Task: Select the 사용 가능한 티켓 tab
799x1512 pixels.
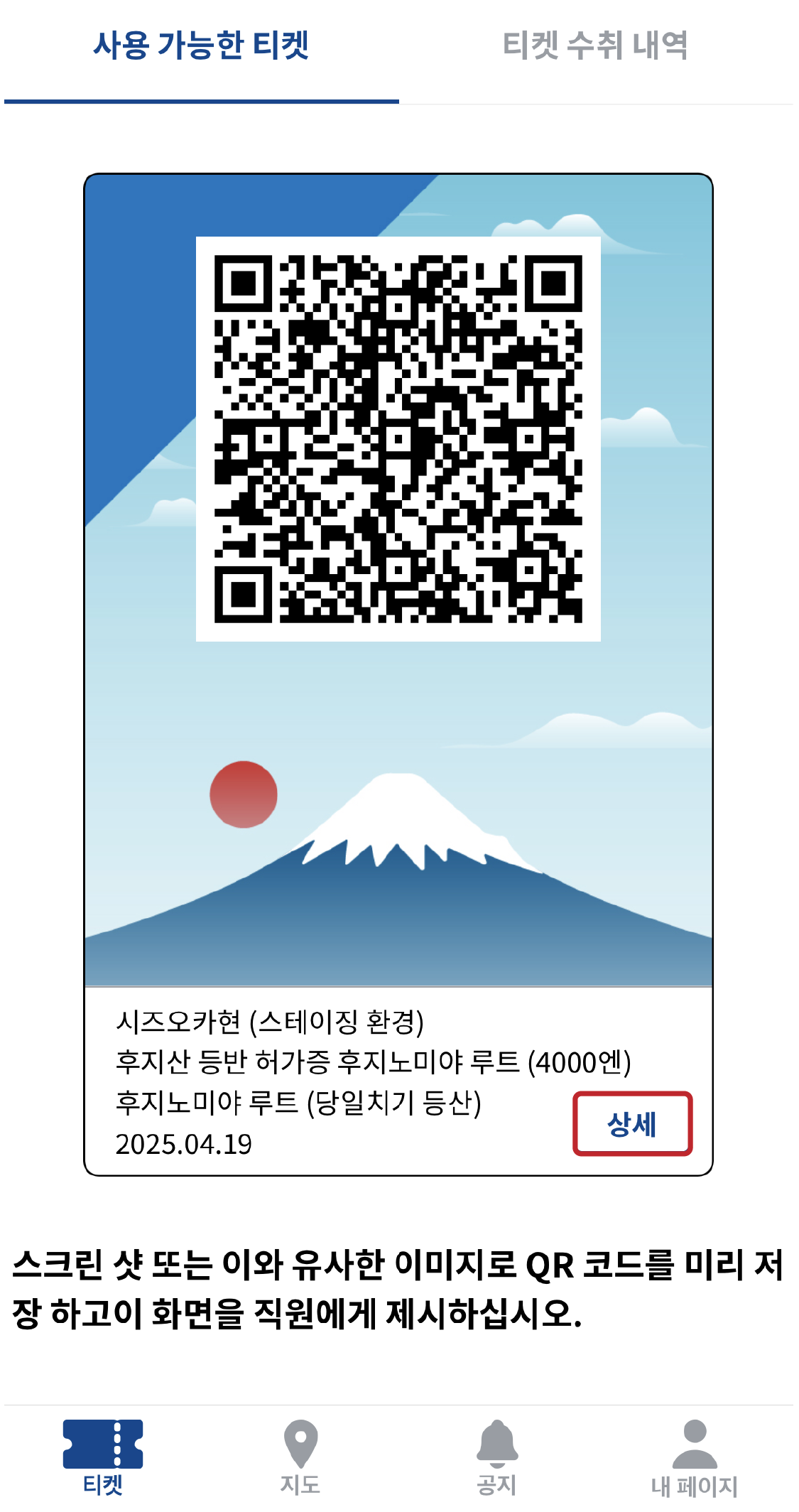Action: tap(201, 47)
